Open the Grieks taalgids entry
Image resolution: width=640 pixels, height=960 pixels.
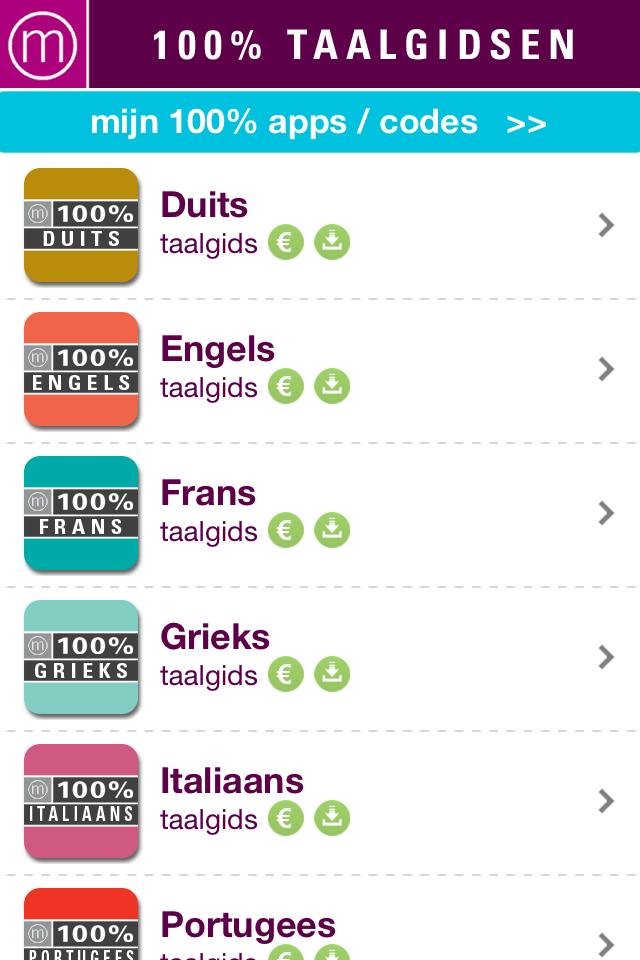point(380,657)
